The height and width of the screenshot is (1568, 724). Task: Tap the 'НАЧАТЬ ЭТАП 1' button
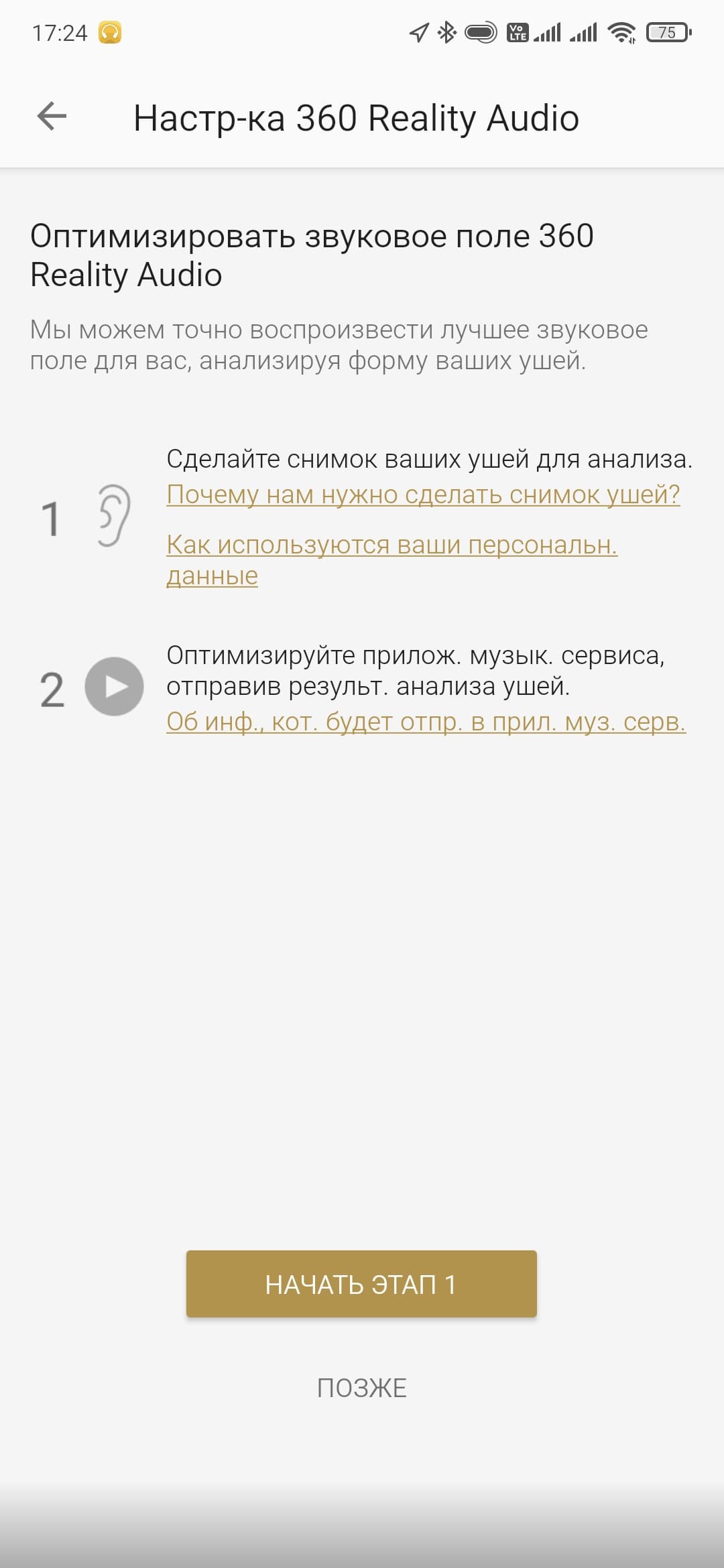click(x=361, y=1284)
